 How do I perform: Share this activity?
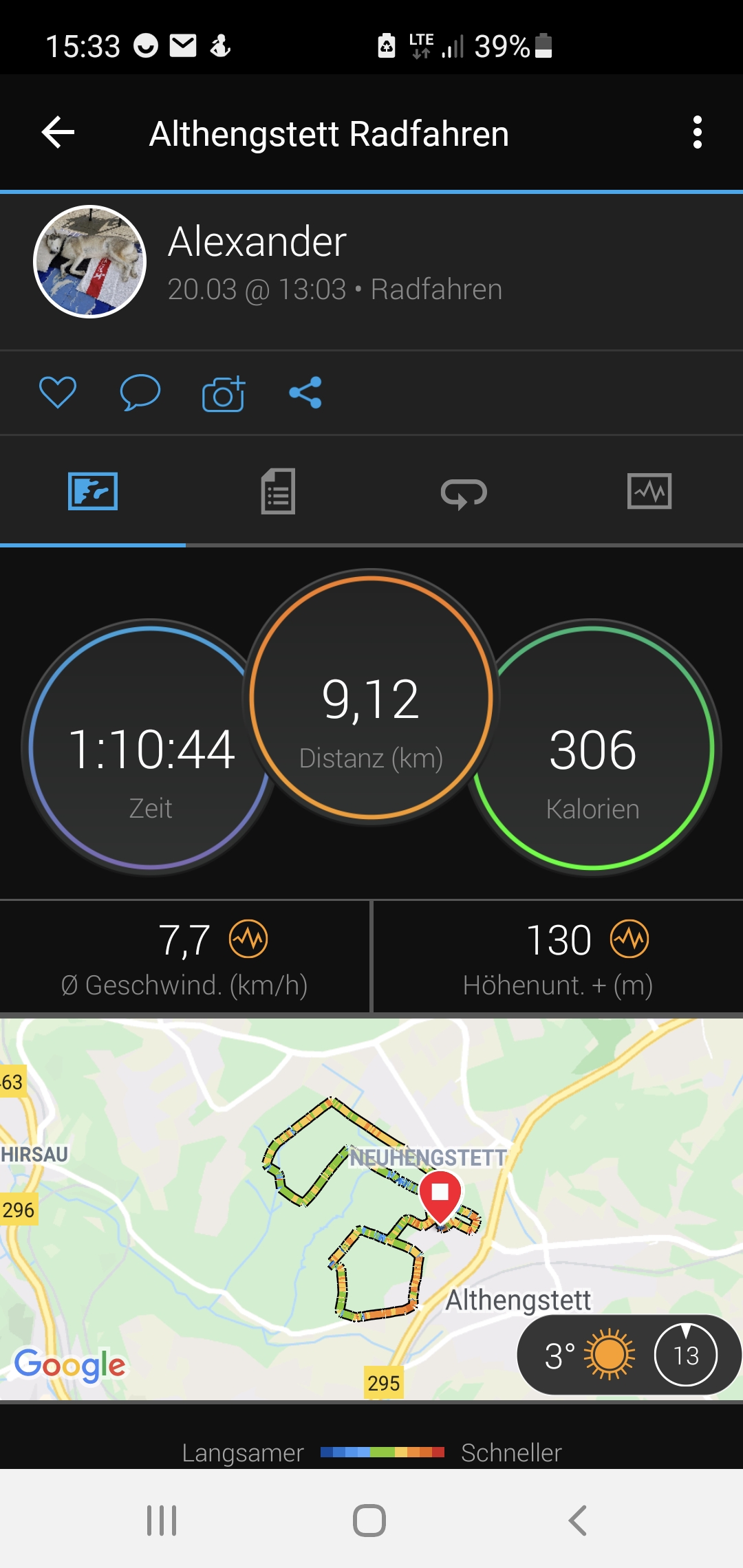(x=305, y=393)
